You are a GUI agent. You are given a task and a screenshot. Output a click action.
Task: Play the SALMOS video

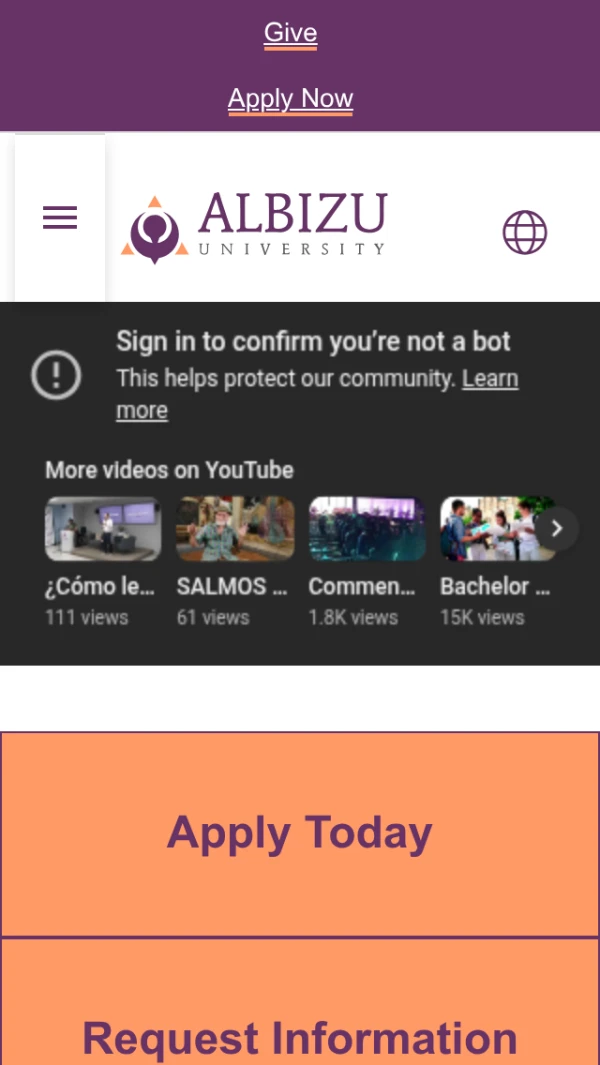coord(235,530)
